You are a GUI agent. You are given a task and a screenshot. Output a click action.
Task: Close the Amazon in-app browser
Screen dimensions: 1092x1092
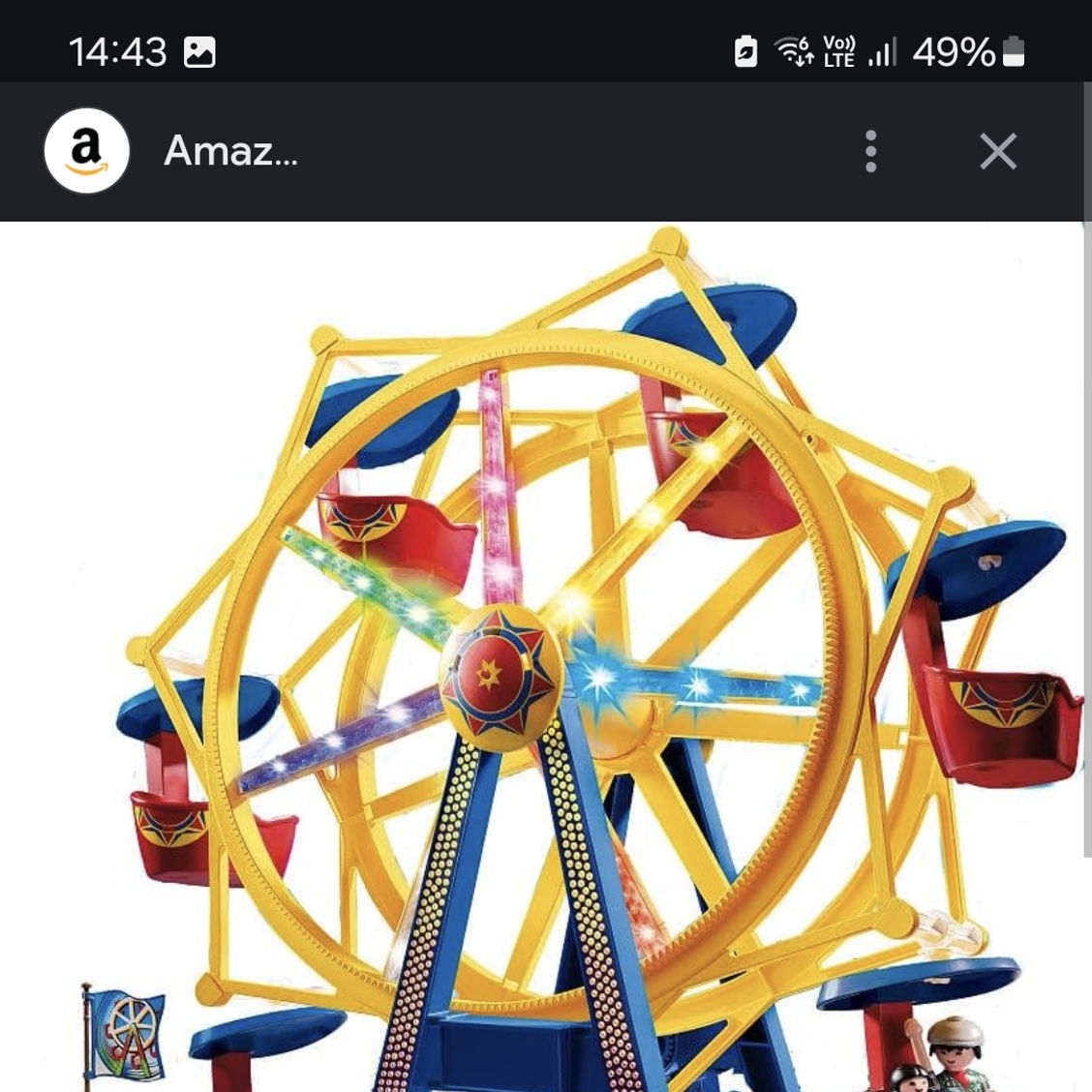click(x=997, y=152)
